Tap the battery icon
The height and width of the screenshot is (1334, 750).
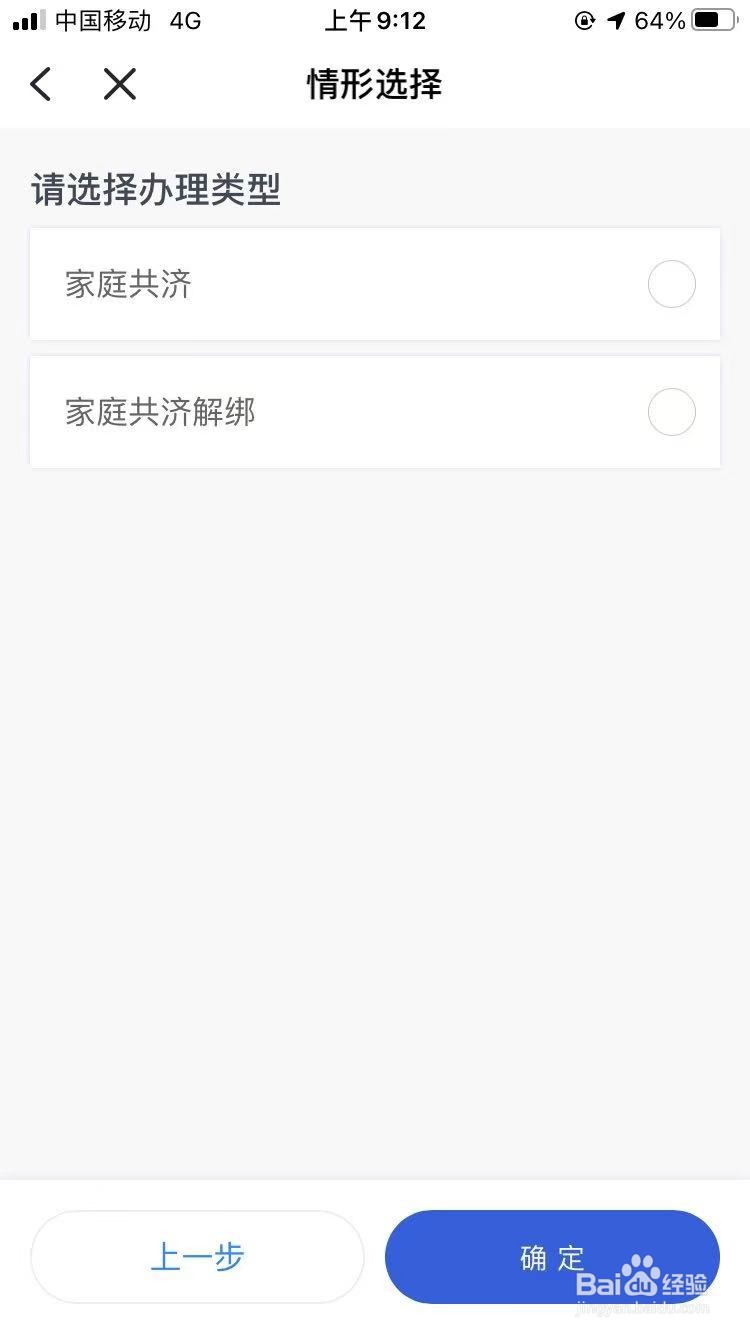(x=711, y=21)
